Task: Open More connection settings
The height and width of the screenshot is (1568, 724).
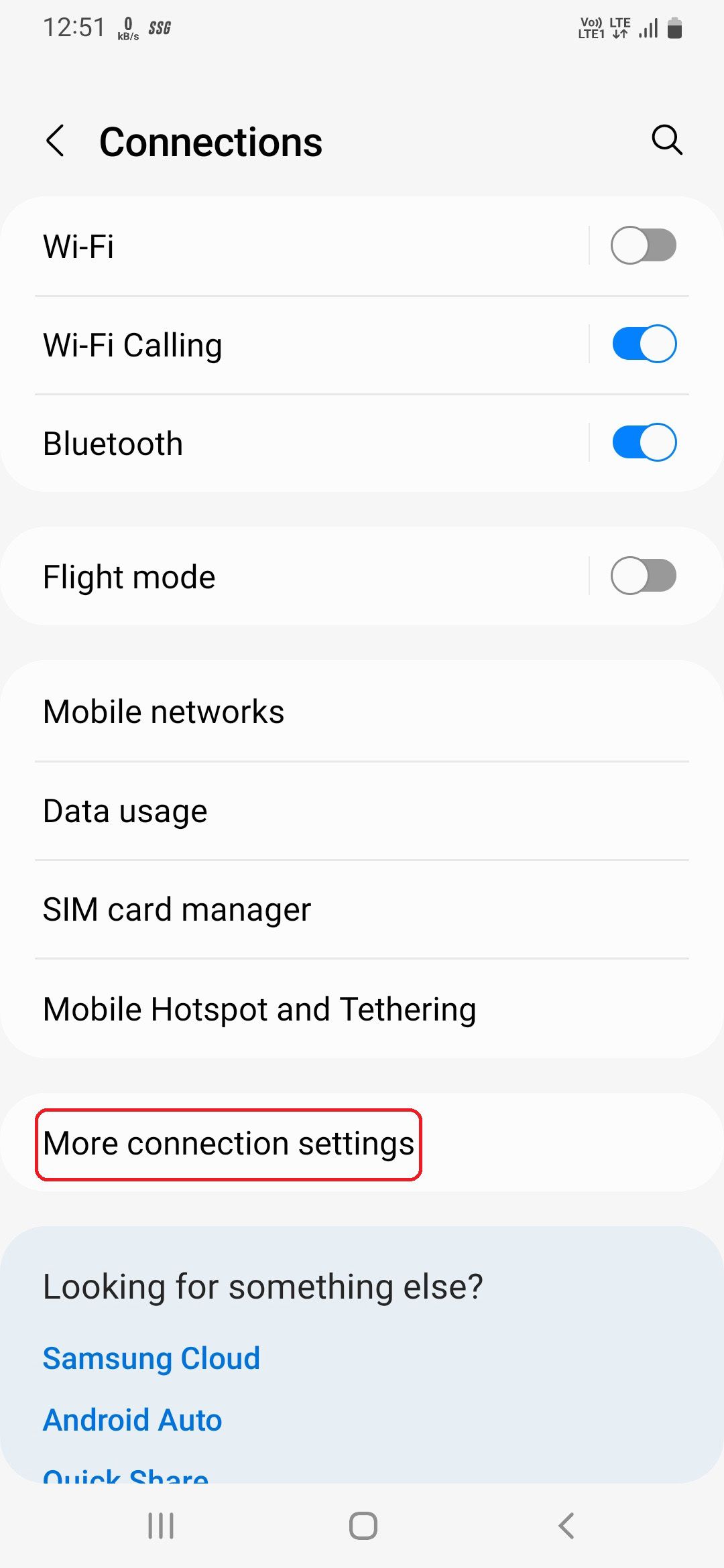Action: click(x=229, y=1143)
